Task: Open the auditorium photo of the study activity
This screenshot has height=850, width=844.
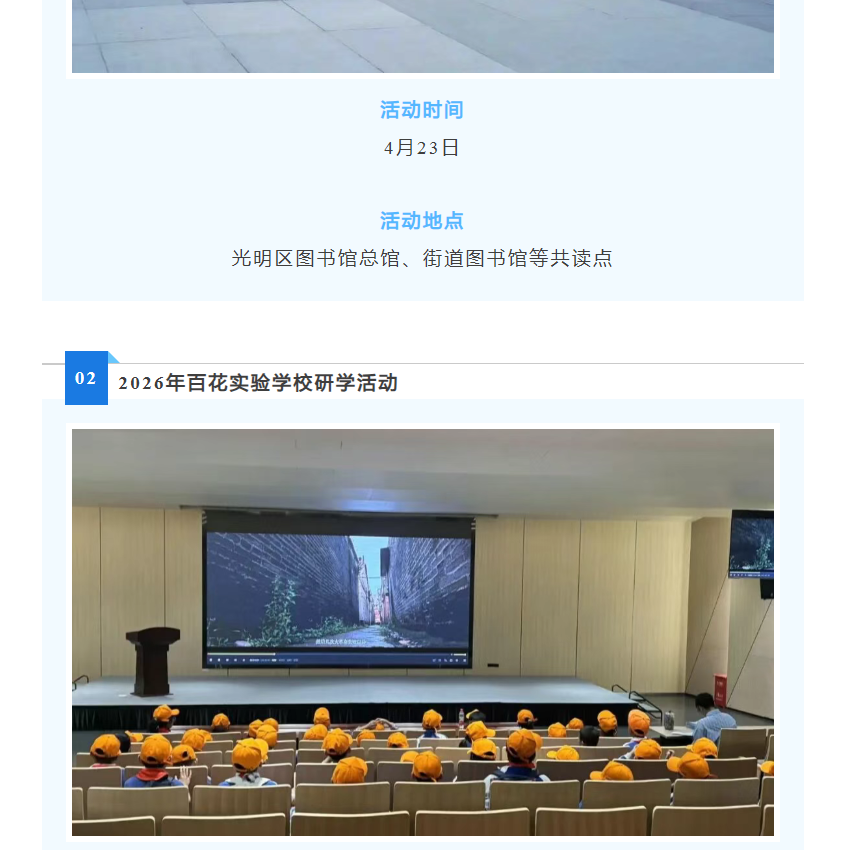Action: click(x=422, y=632)
